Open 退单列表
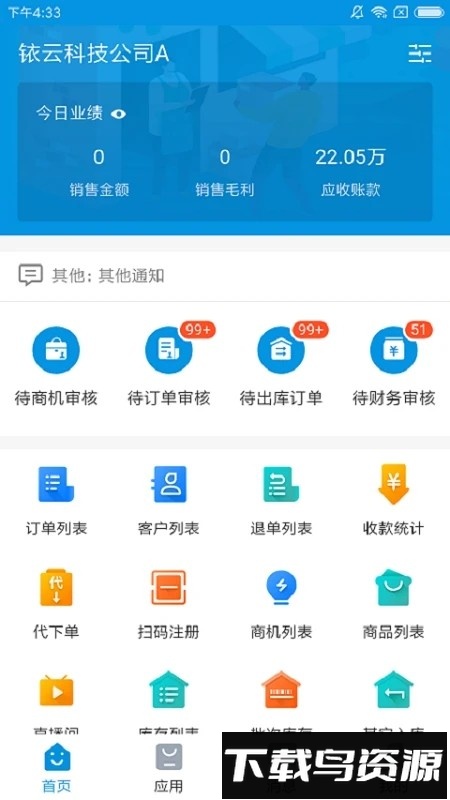Screen dimensions: 450x800 [281, 500]
